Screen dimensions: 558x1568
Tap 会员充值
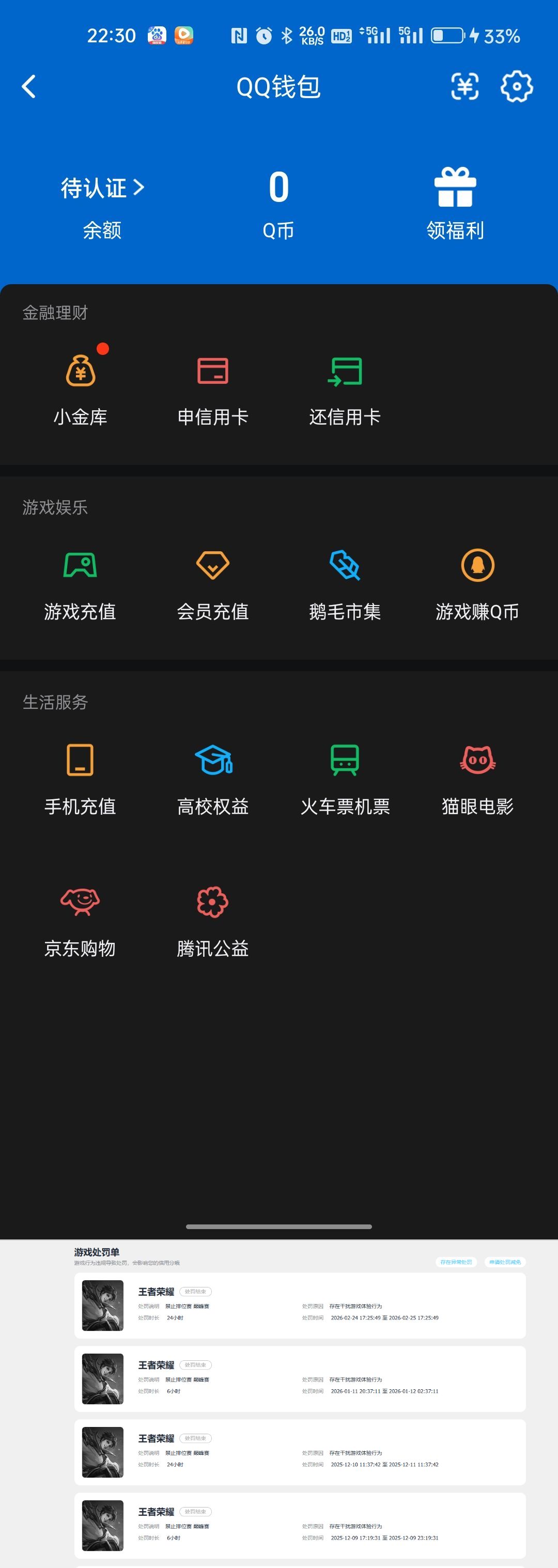[213, 584]
